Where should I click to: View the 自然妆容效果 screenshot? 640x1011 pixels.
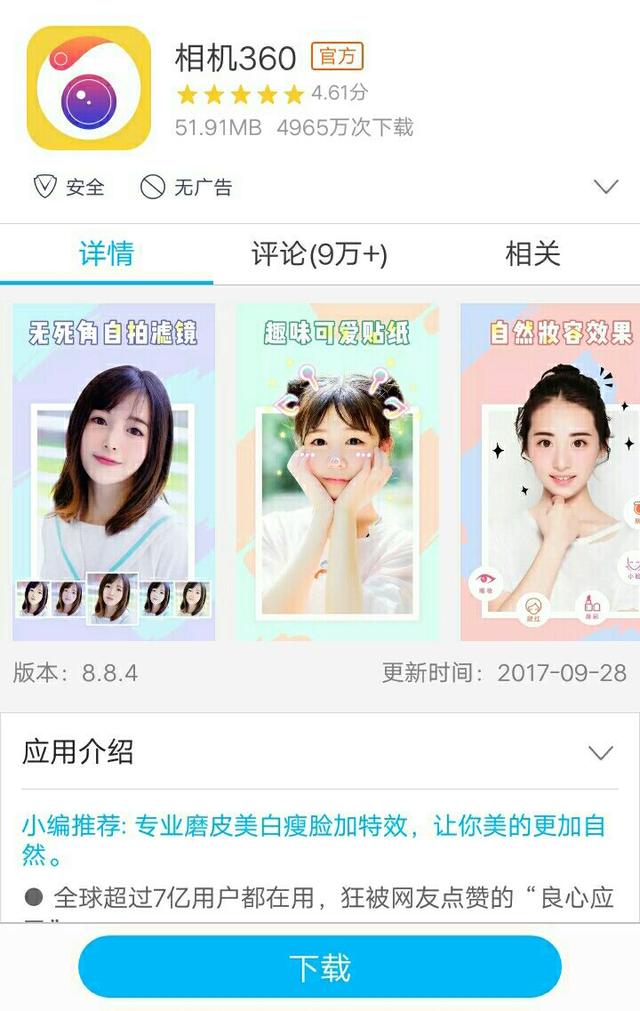point(550,471)
